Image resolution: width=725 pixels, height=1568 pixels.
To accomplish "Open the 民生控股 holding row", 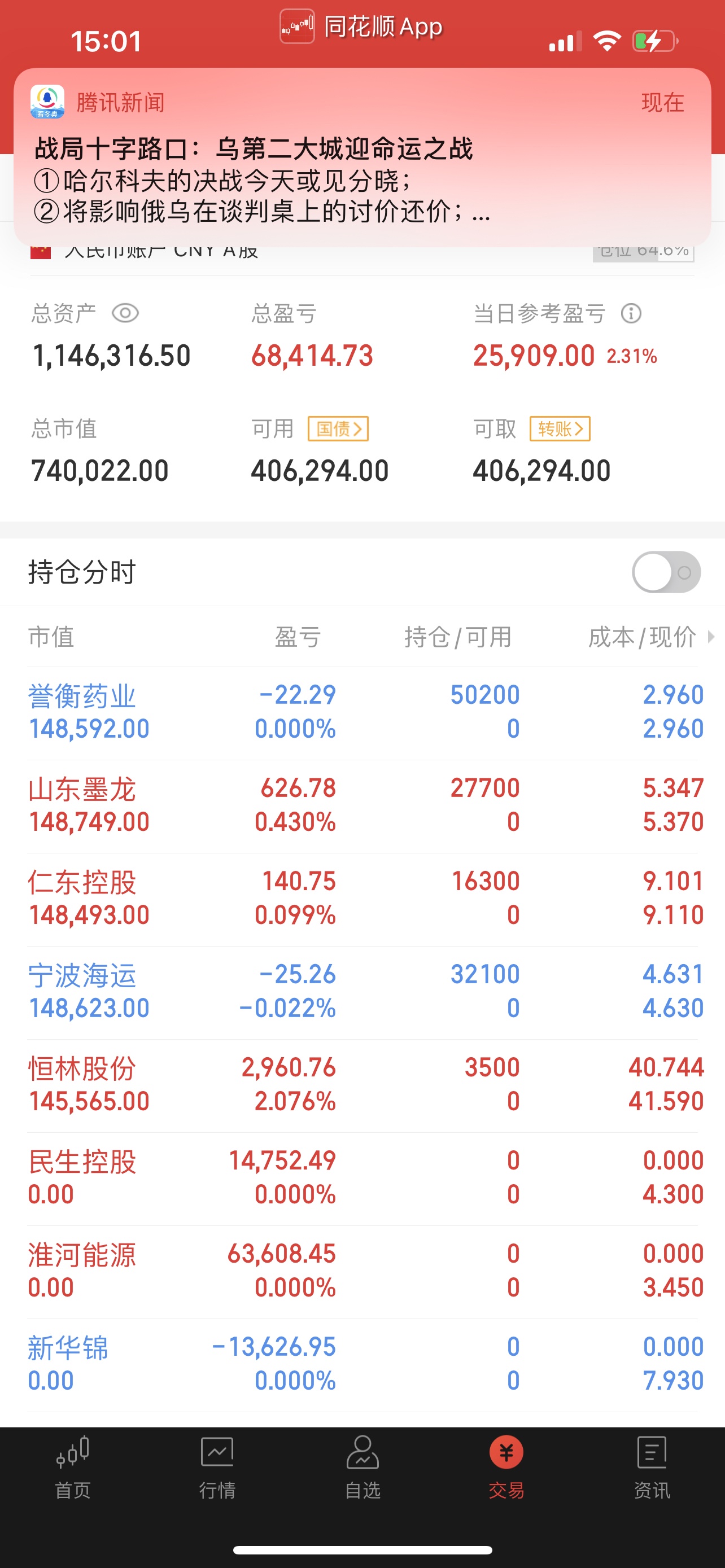I will [x=362, y=1179].
